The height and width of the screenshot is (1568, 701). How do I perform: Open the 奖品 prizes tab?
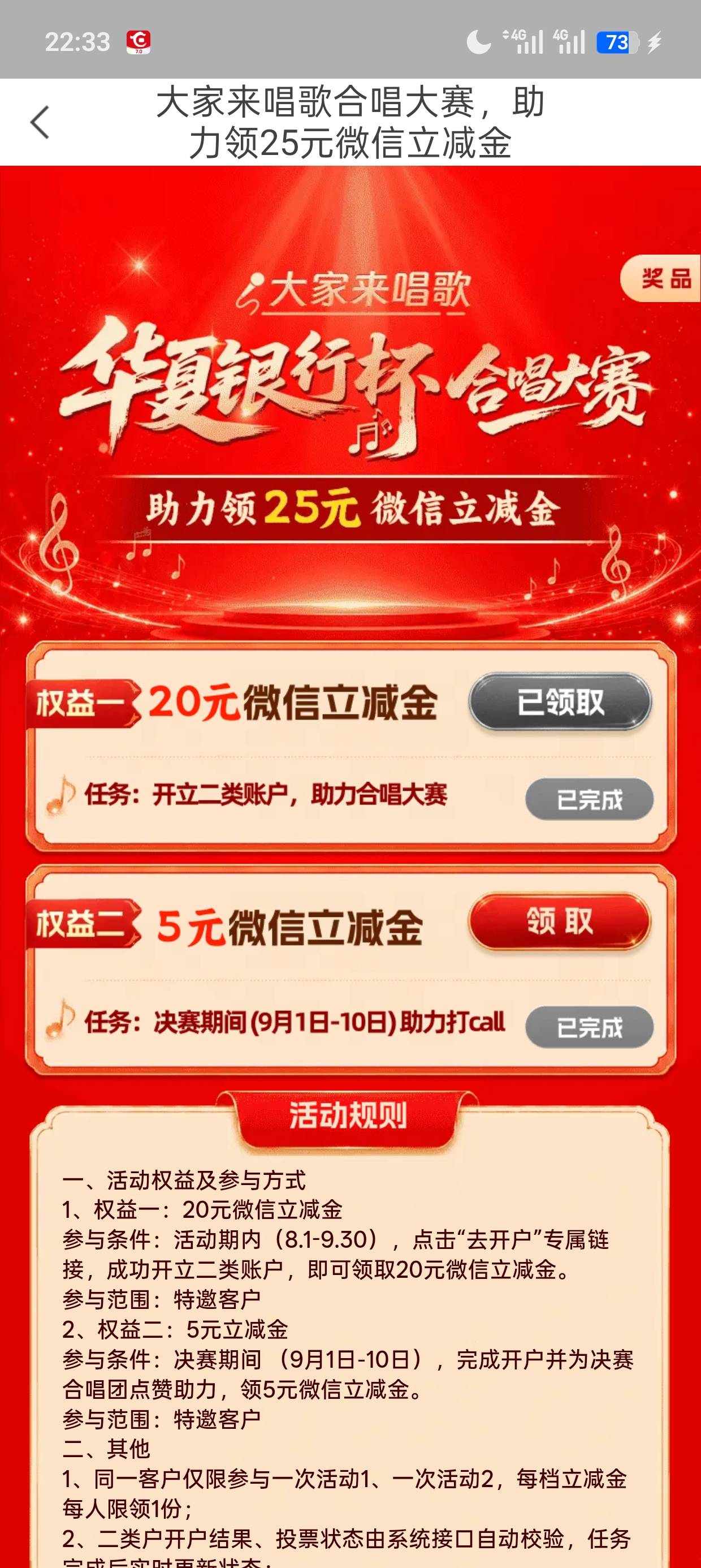pyautogui.click(x=661, y=279)
